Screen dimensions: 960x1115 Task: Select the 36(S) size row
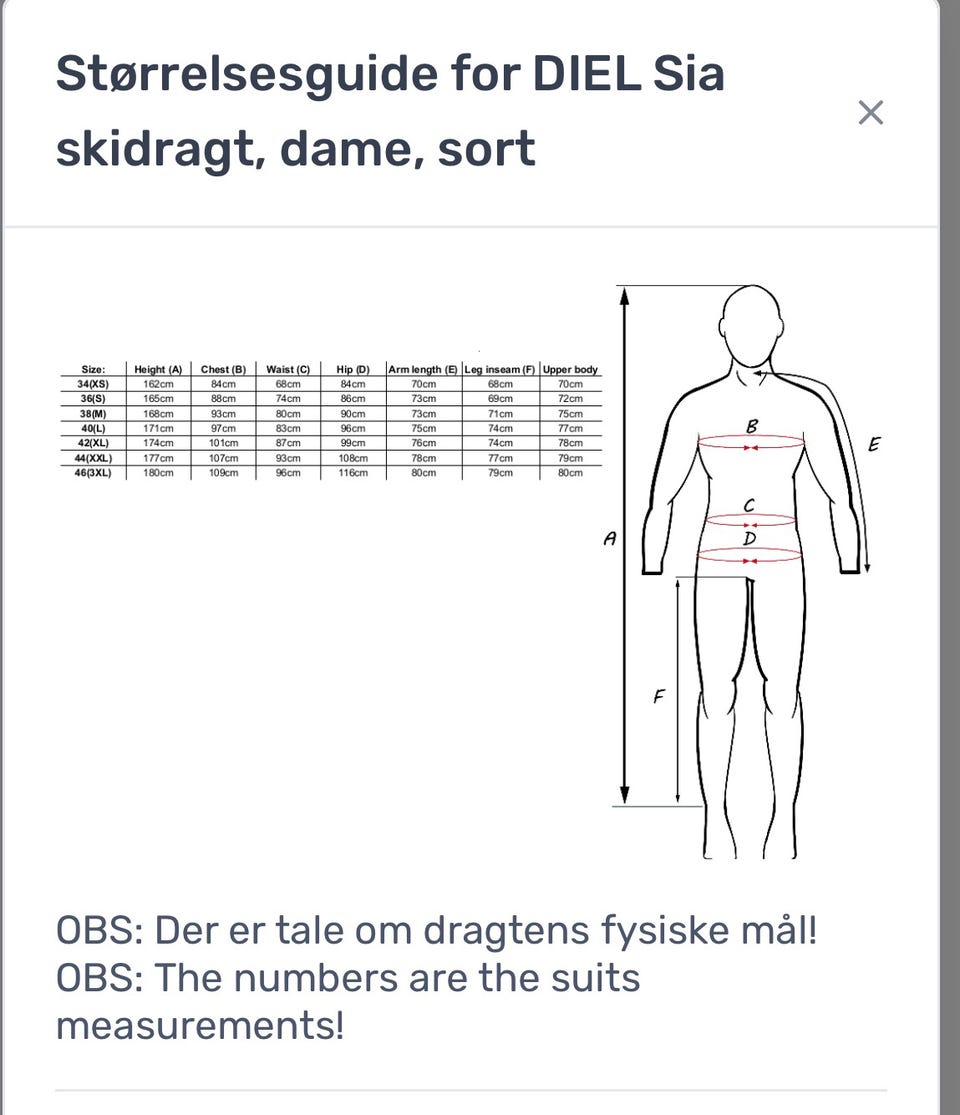[93, 397]
